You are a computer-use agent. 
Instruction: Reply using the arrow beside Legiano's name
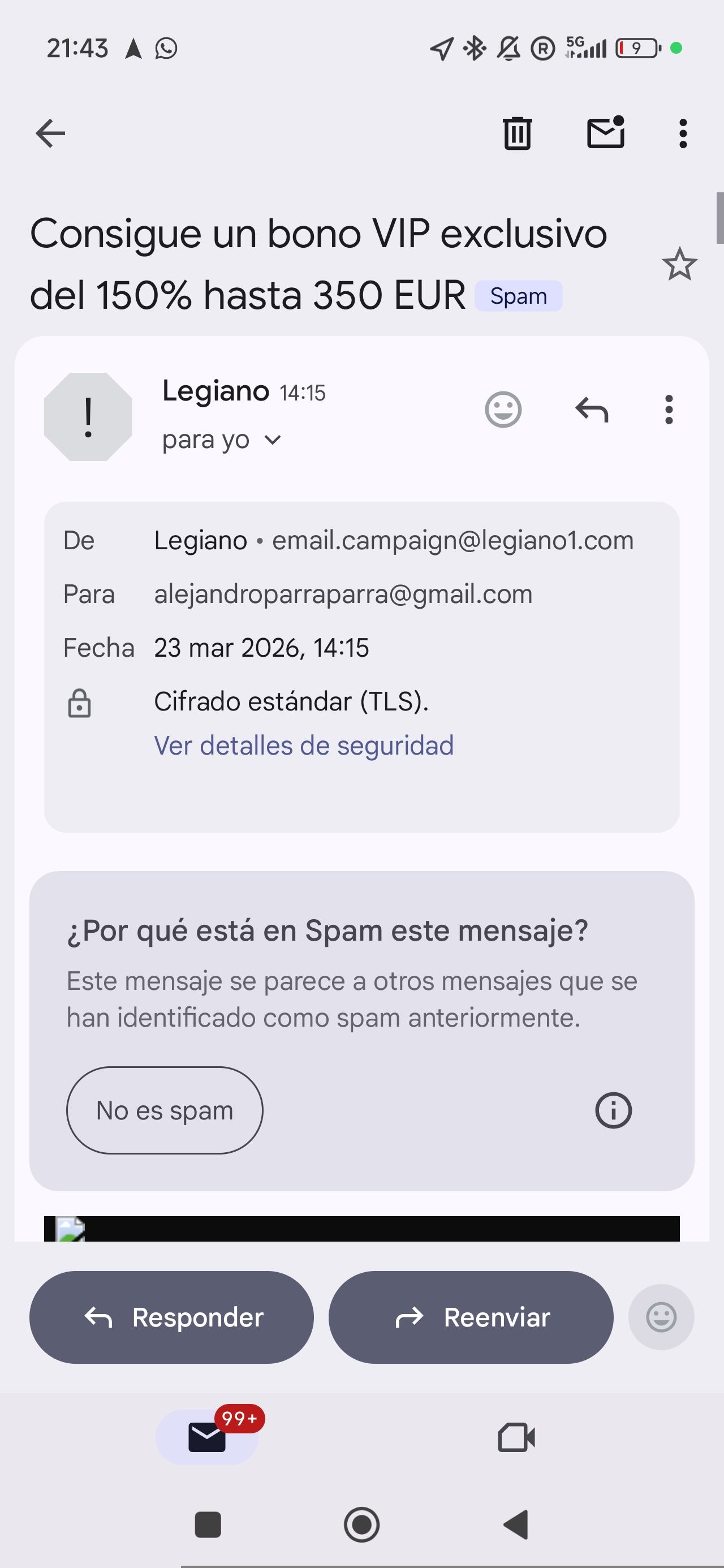592,410
